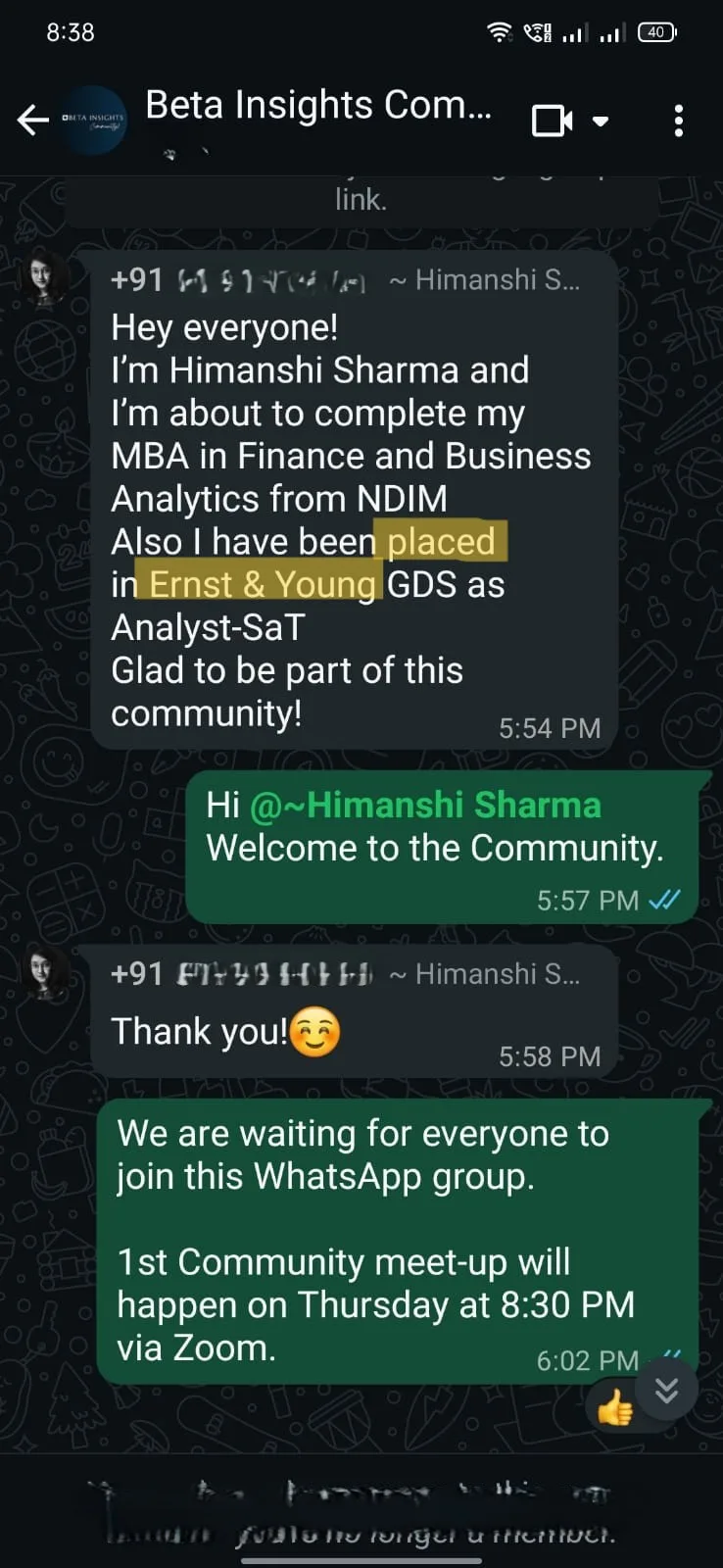The width and height of the screenshot is (723, 1568).
Task: Open sender avatar beside the MBA intro
Action: 45,276
